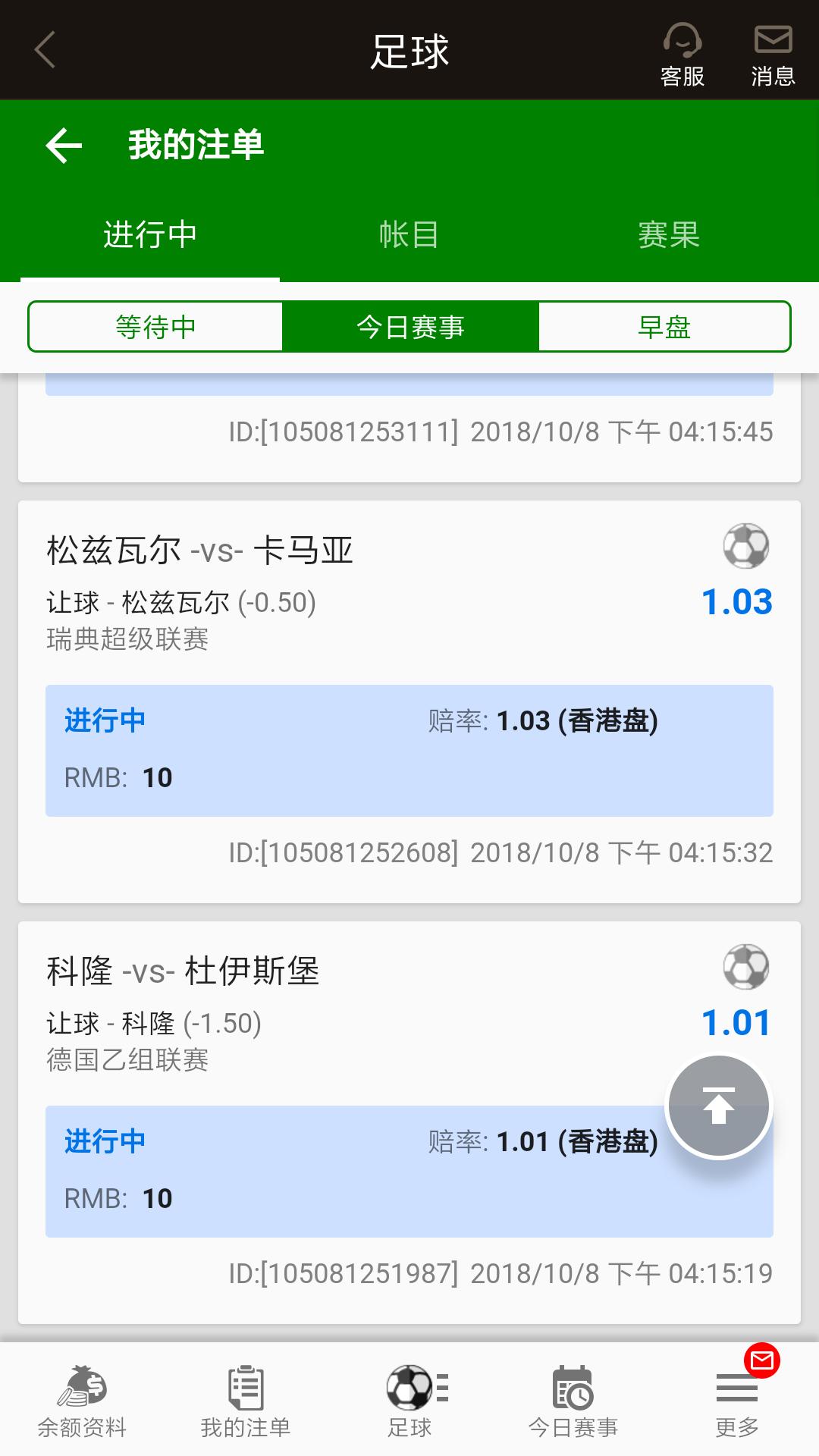This screenshot has height=1456, width=819.
Task: Open 余额资料 in bottom navigation
Action: (x=82, y=1401)
